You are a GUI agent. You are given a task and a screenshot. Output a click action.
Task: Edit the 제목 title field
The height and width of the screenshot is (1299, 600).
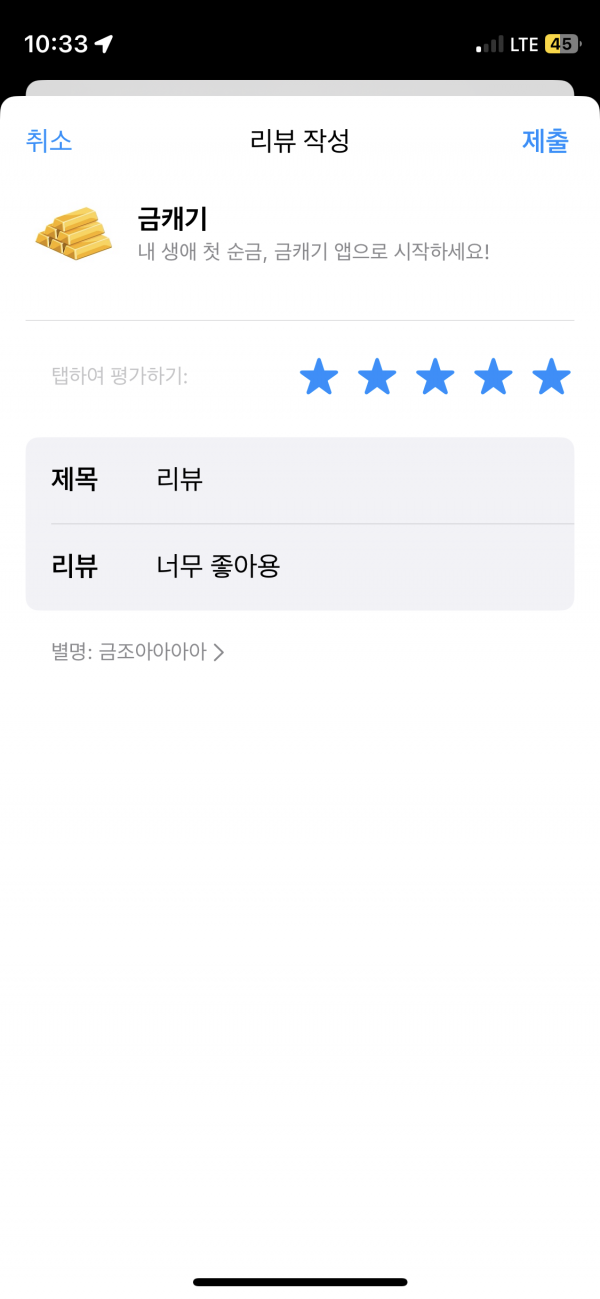tap(300, 480)
